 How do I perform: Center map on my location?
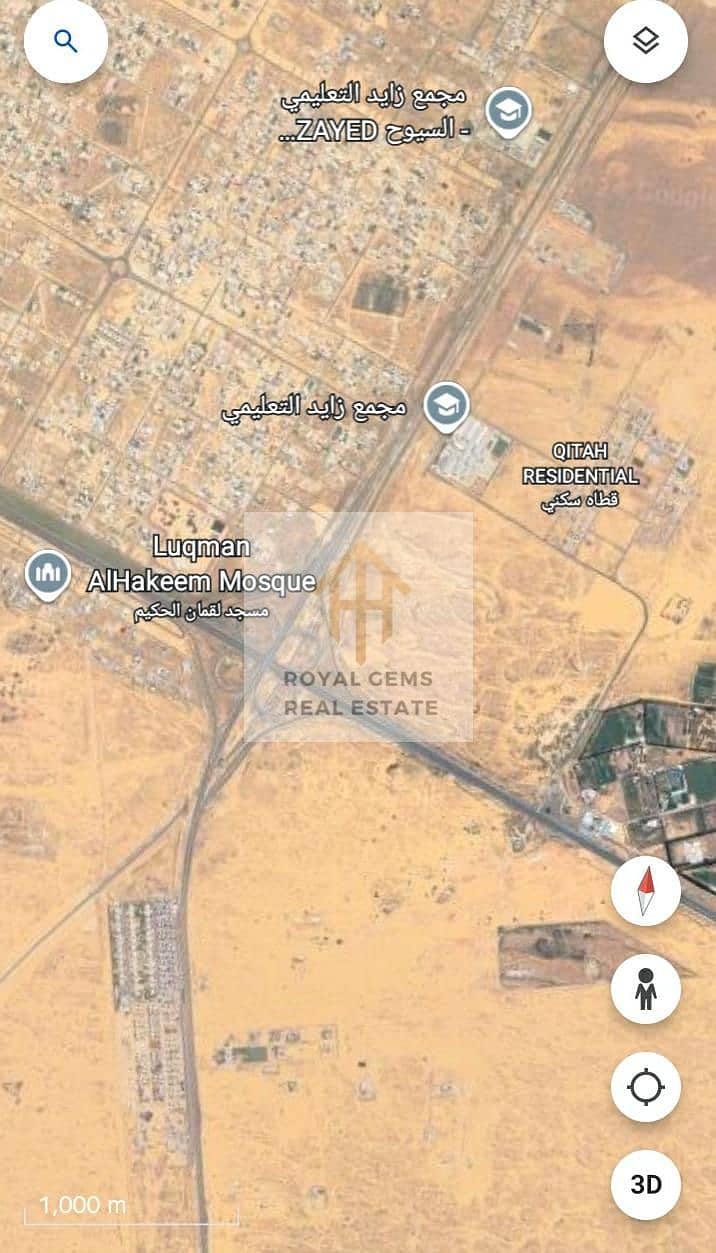coord(646,1086)
